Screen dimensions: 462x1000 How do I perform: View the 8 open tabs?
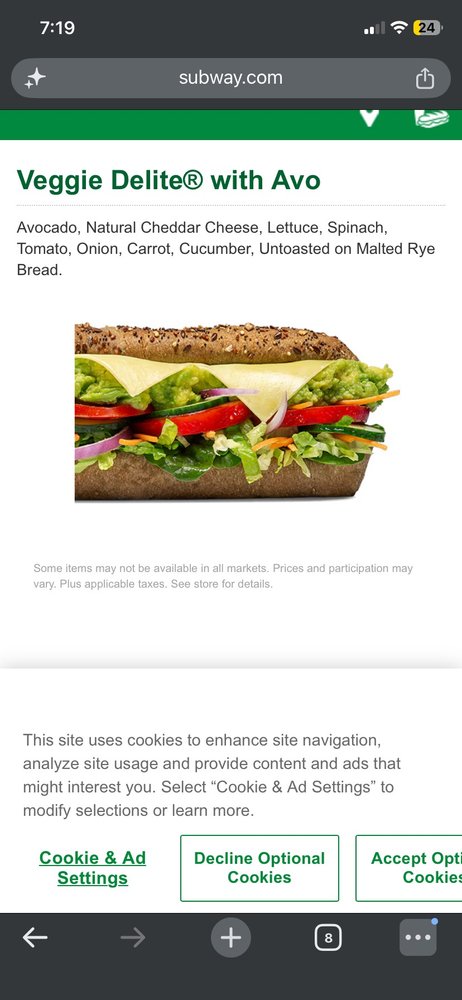328,938
